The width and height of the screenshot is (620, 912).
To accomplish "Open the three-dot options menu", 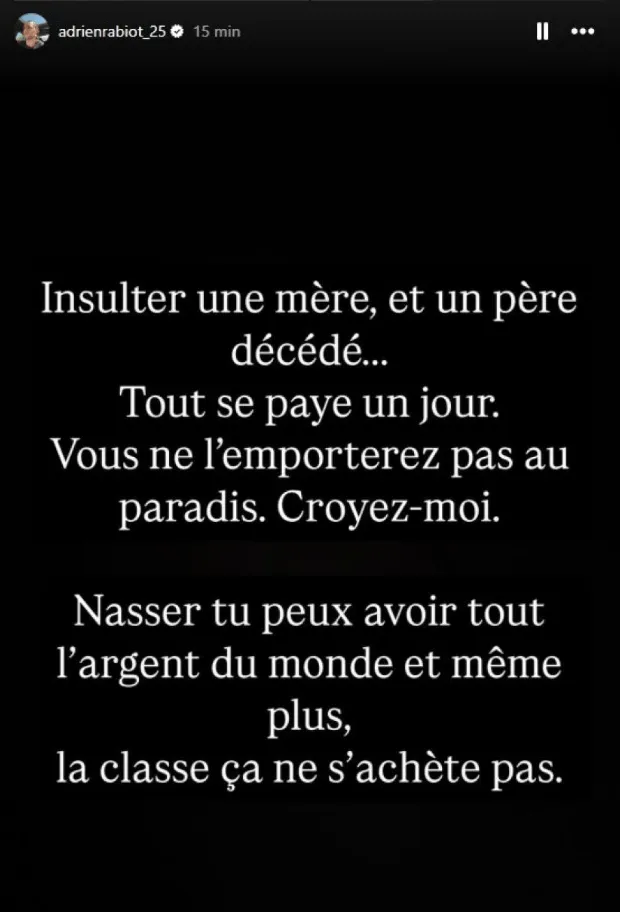I will coord(582,31).
